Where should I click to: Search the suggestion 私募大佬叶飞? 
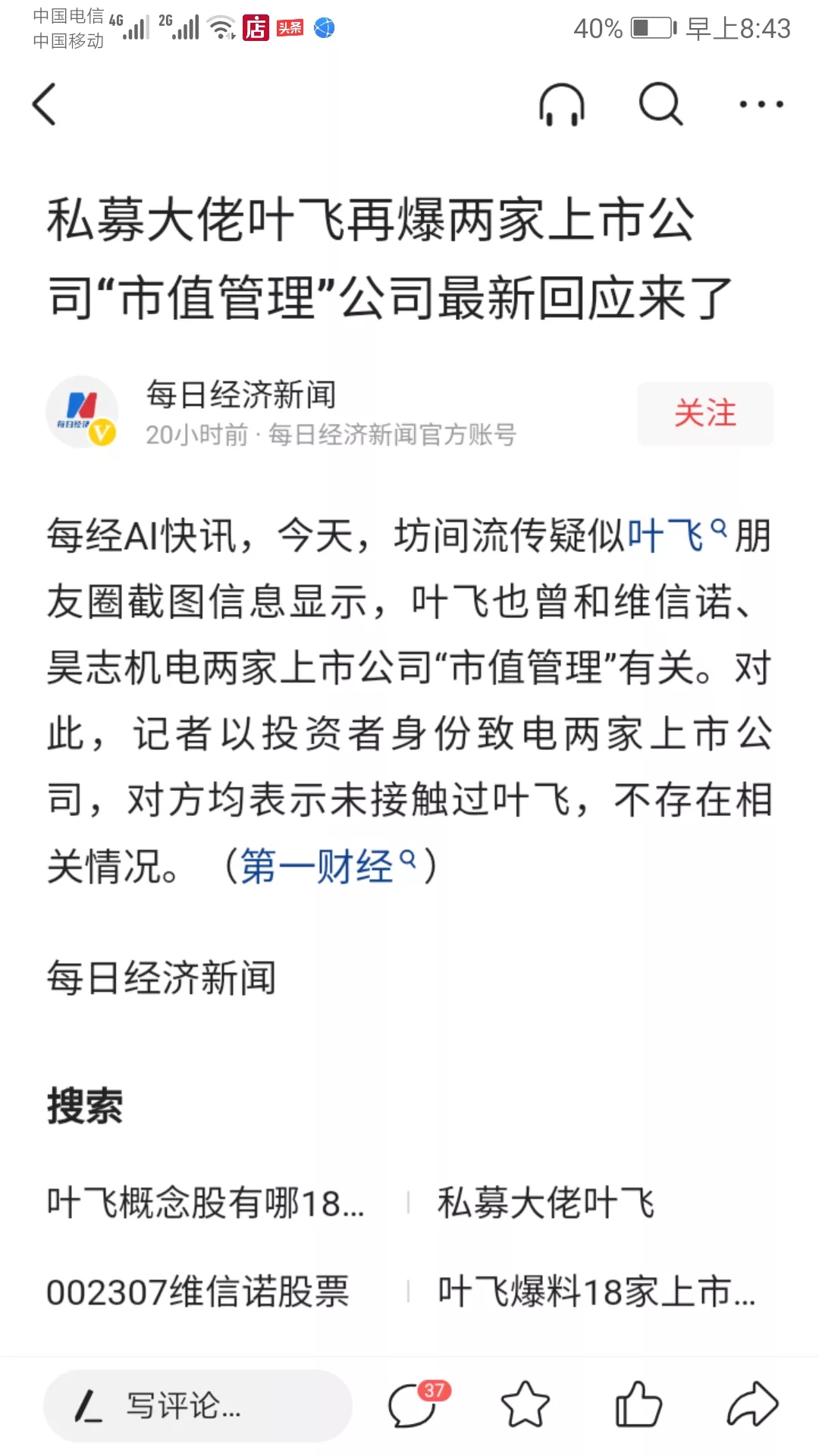(545, 1203)
